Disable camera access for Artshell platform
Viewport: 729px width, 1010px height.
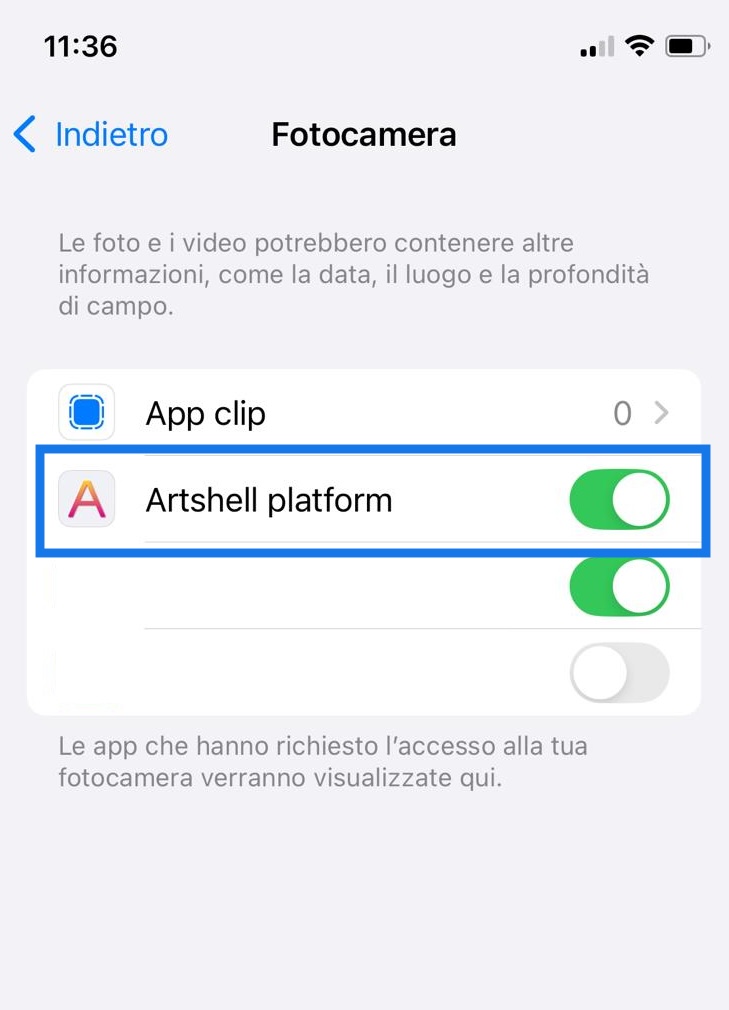[618, 499]
